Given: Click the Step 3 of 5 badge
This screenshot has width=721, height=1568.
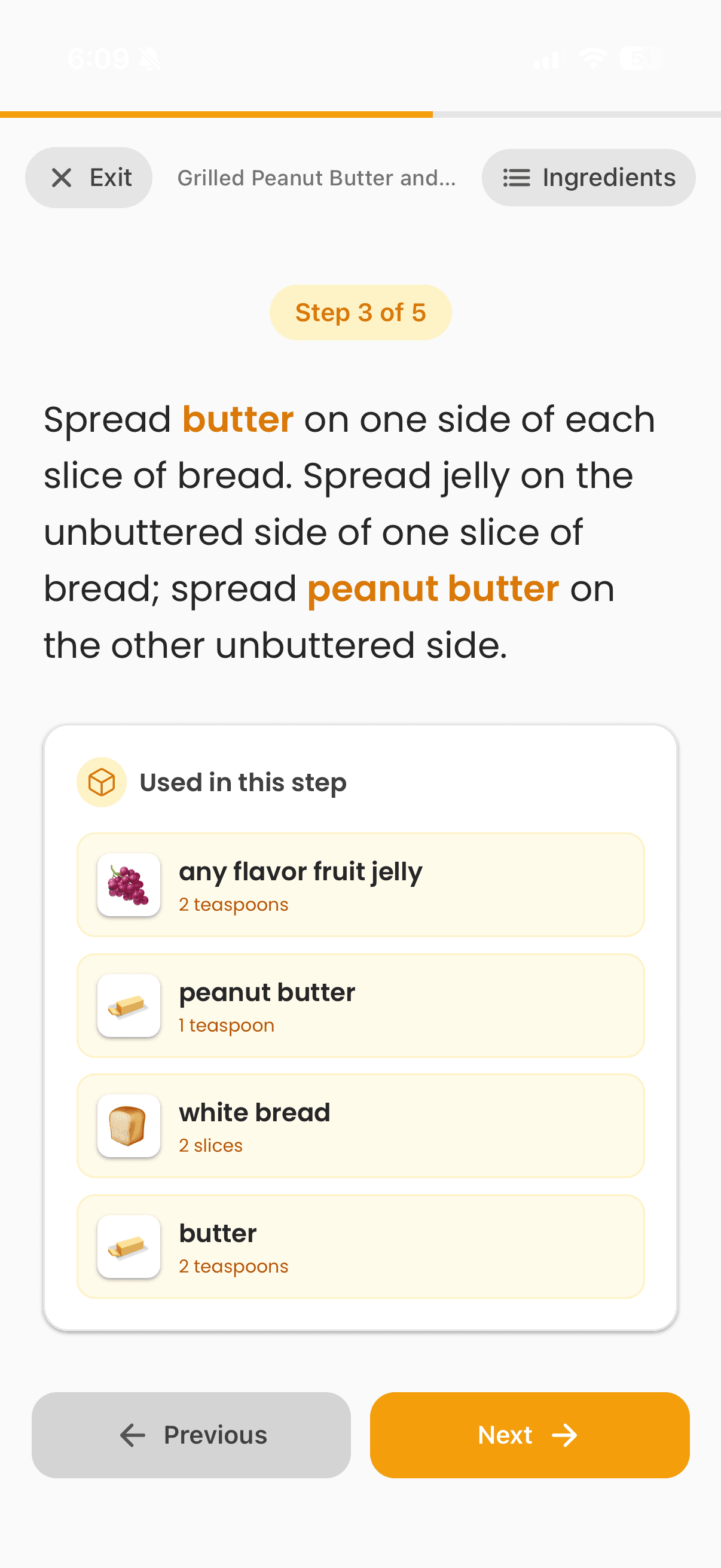Looking at the screenshot, I should click(360, 312).
